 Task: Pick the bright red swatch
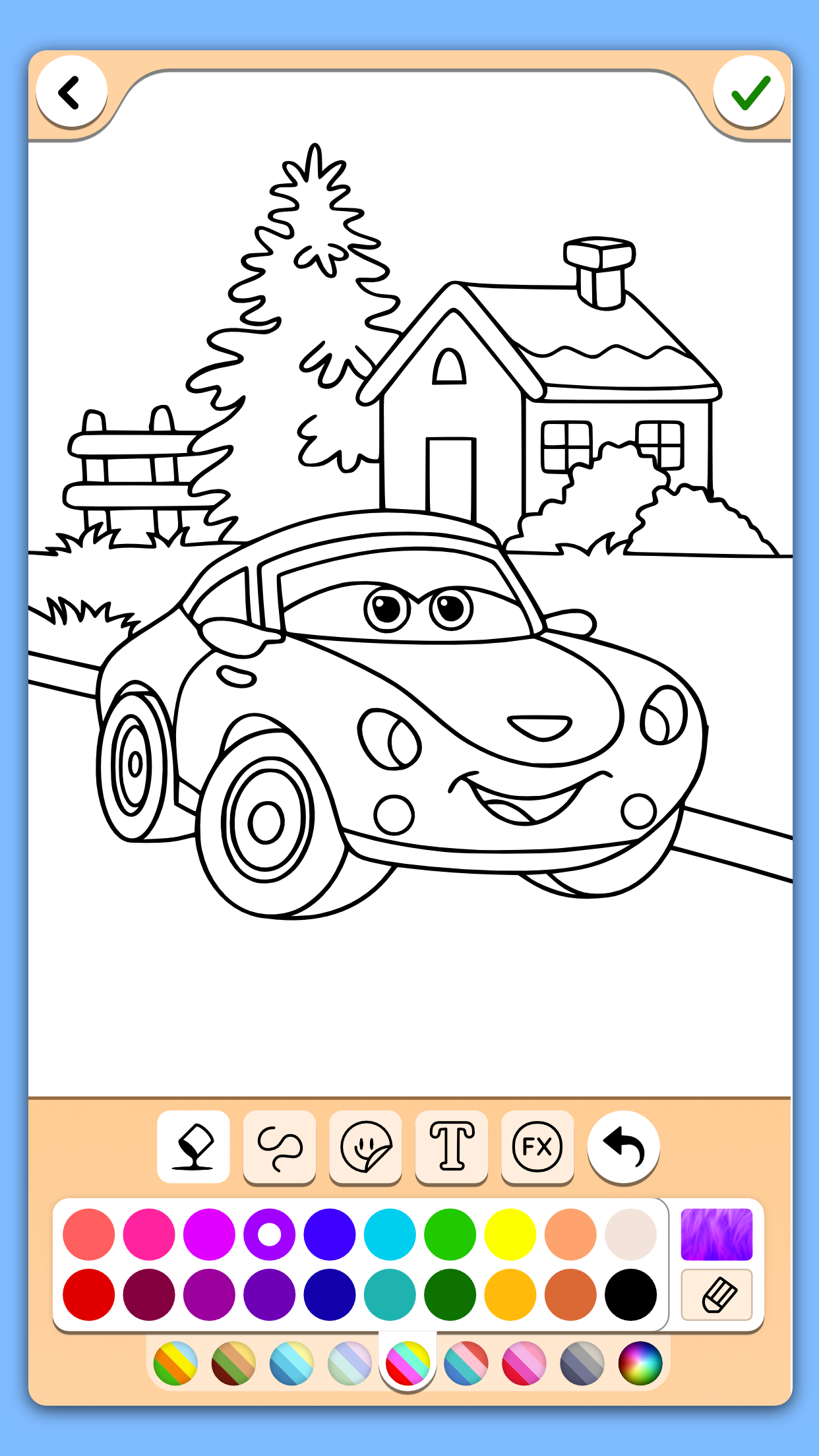click(88, 1294)
